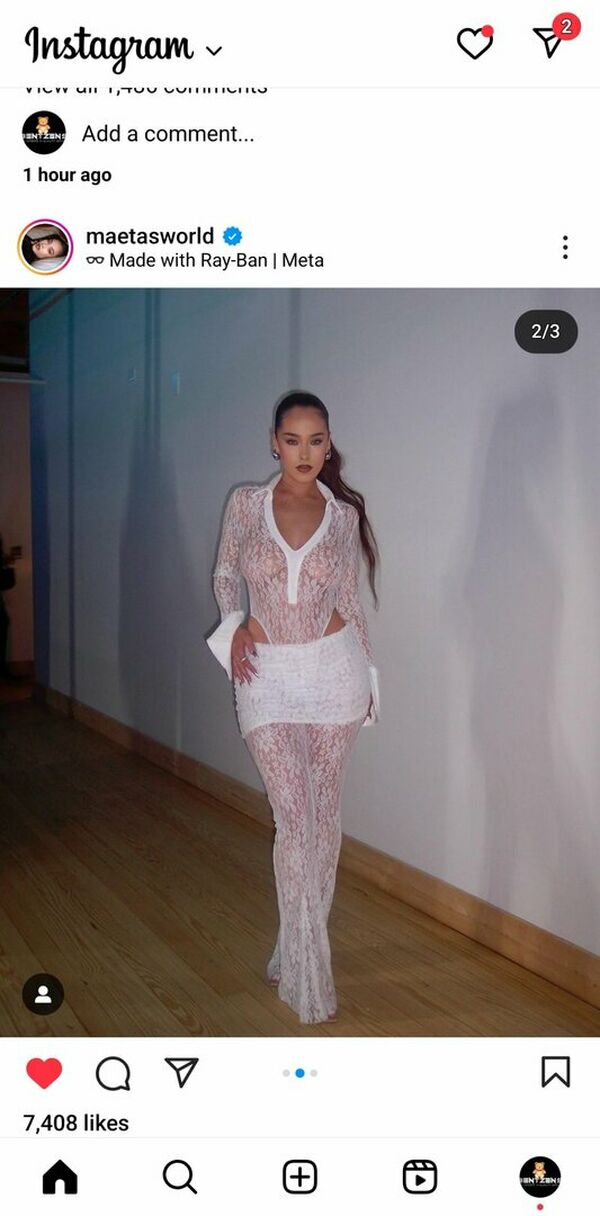Share maetasworld's post
600x1216 pixels.
click(x=181, y=1073)
